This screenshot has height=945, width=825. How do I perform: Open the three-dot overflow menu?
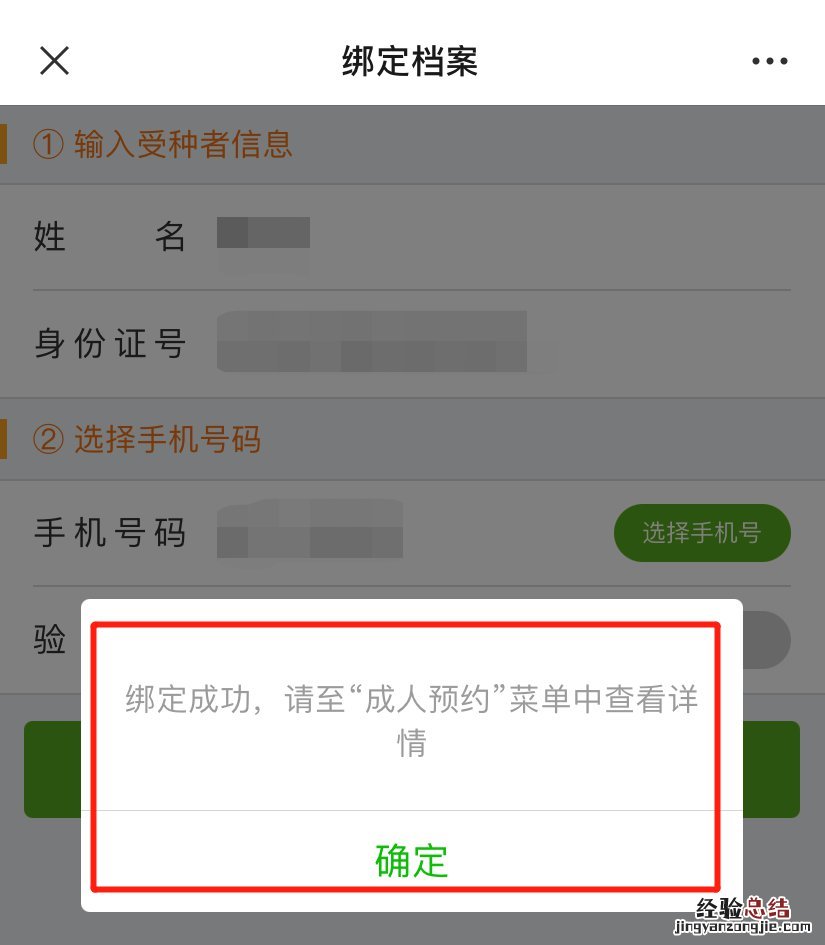point(769,61)
